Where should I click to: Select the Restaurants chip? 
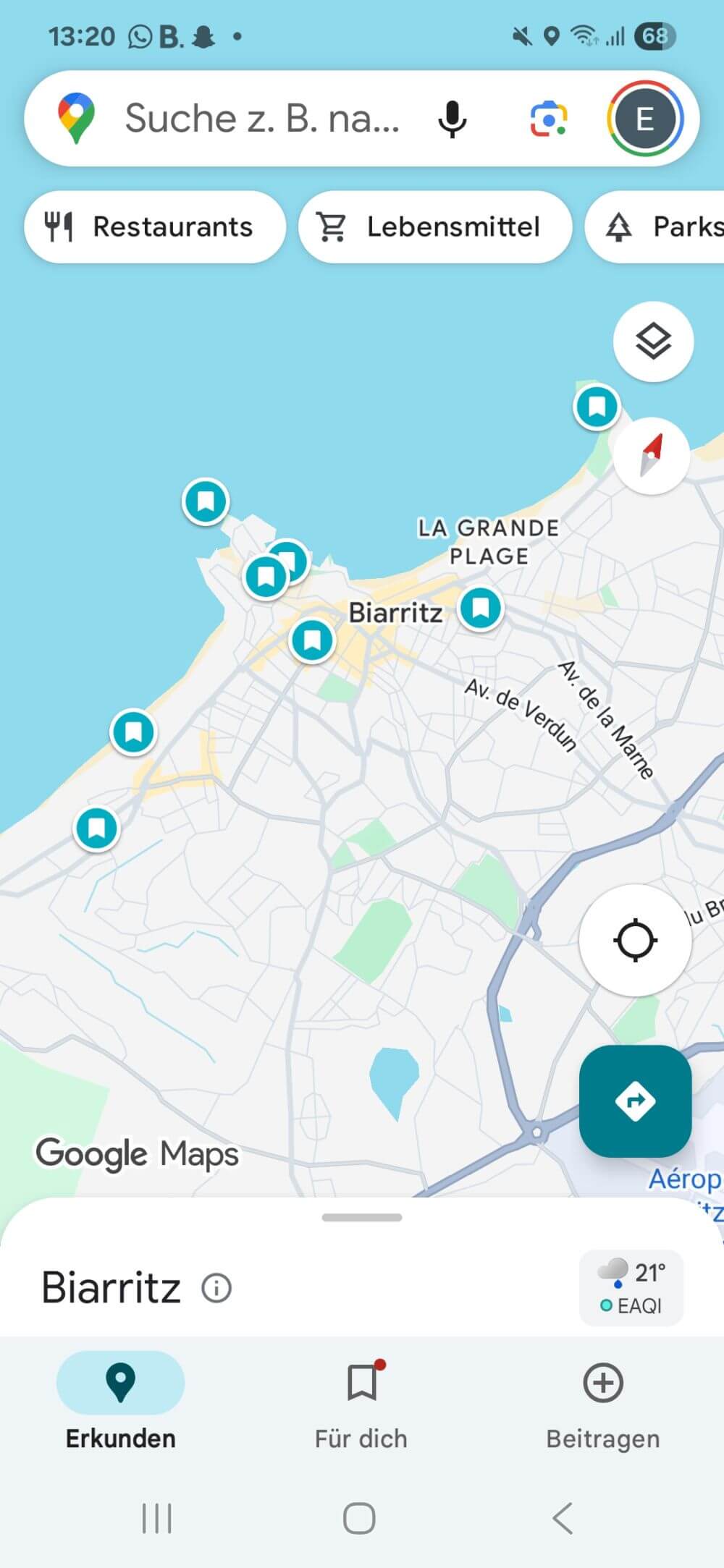154,226
